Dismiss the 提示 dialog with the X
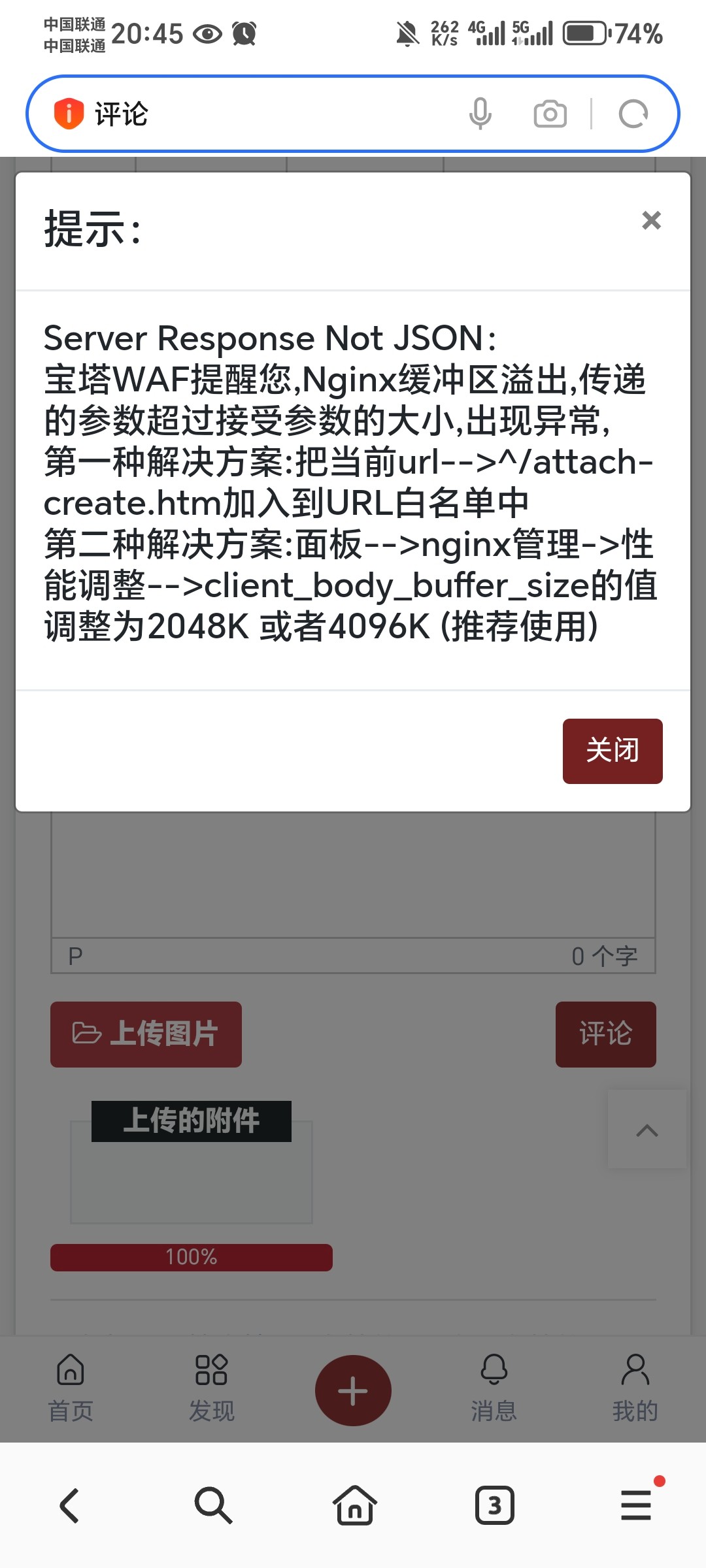Image resolution: width=706 pixels, height=1568 pixels. [651, 221]
